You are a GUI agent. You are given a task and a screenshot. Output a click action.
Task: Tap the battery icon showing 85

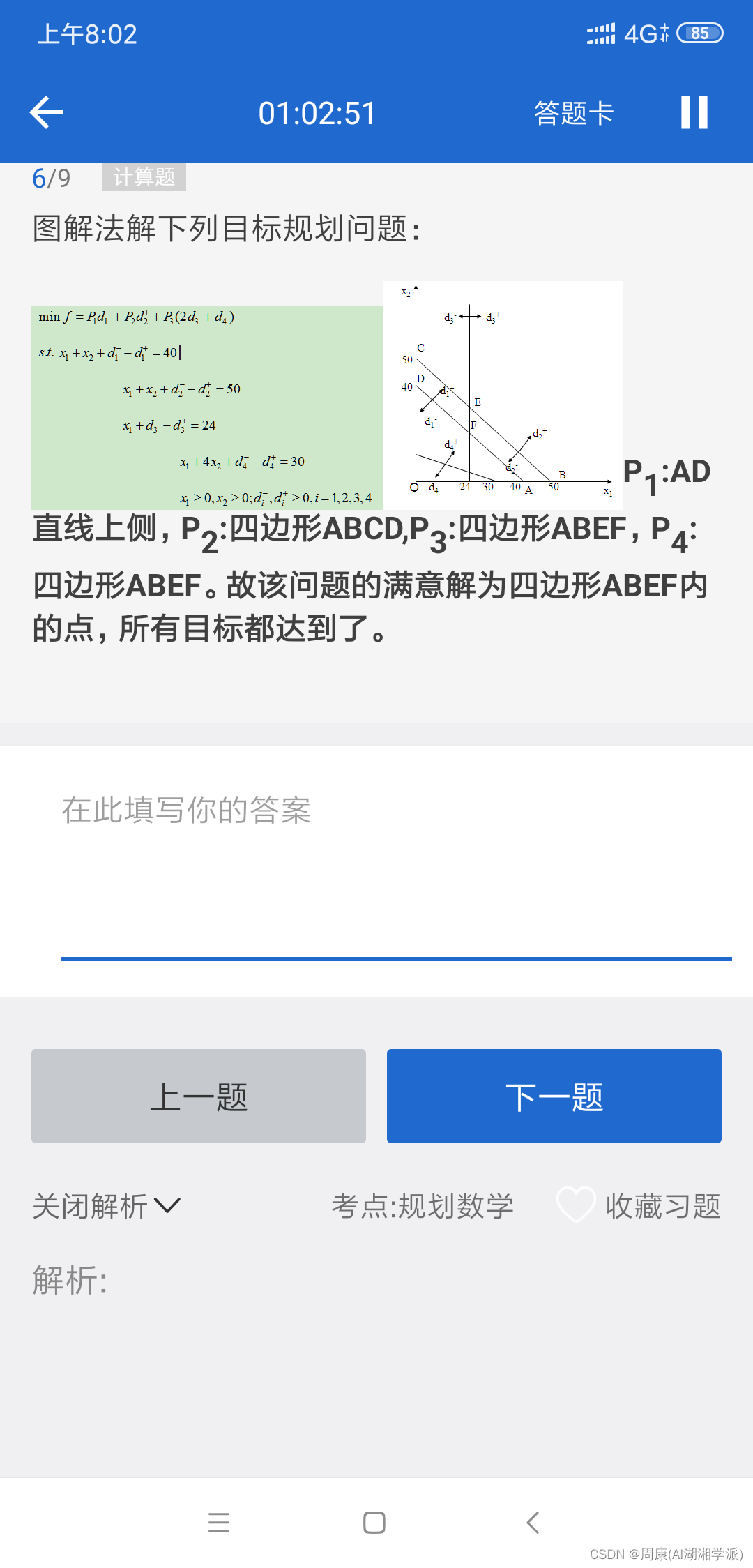[699, 32]
